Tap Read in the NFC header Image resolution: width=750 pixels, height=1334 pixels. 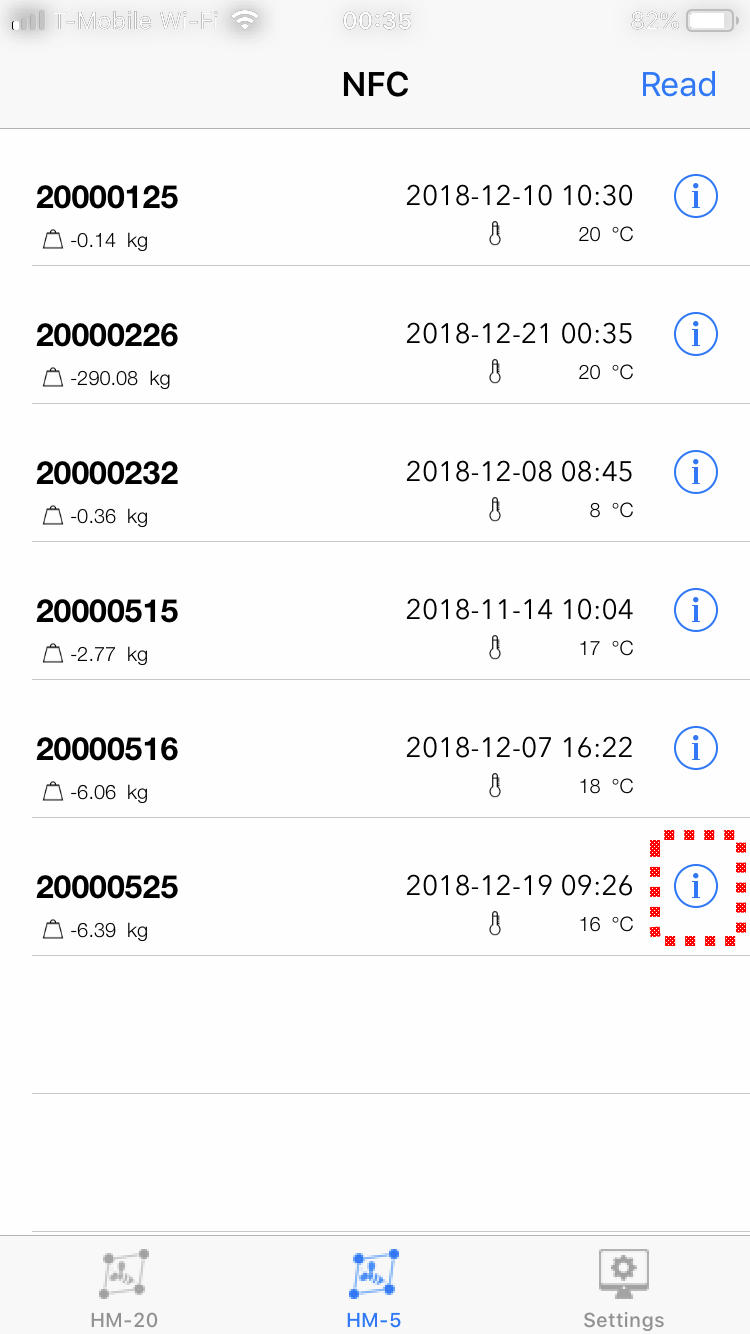678,85
